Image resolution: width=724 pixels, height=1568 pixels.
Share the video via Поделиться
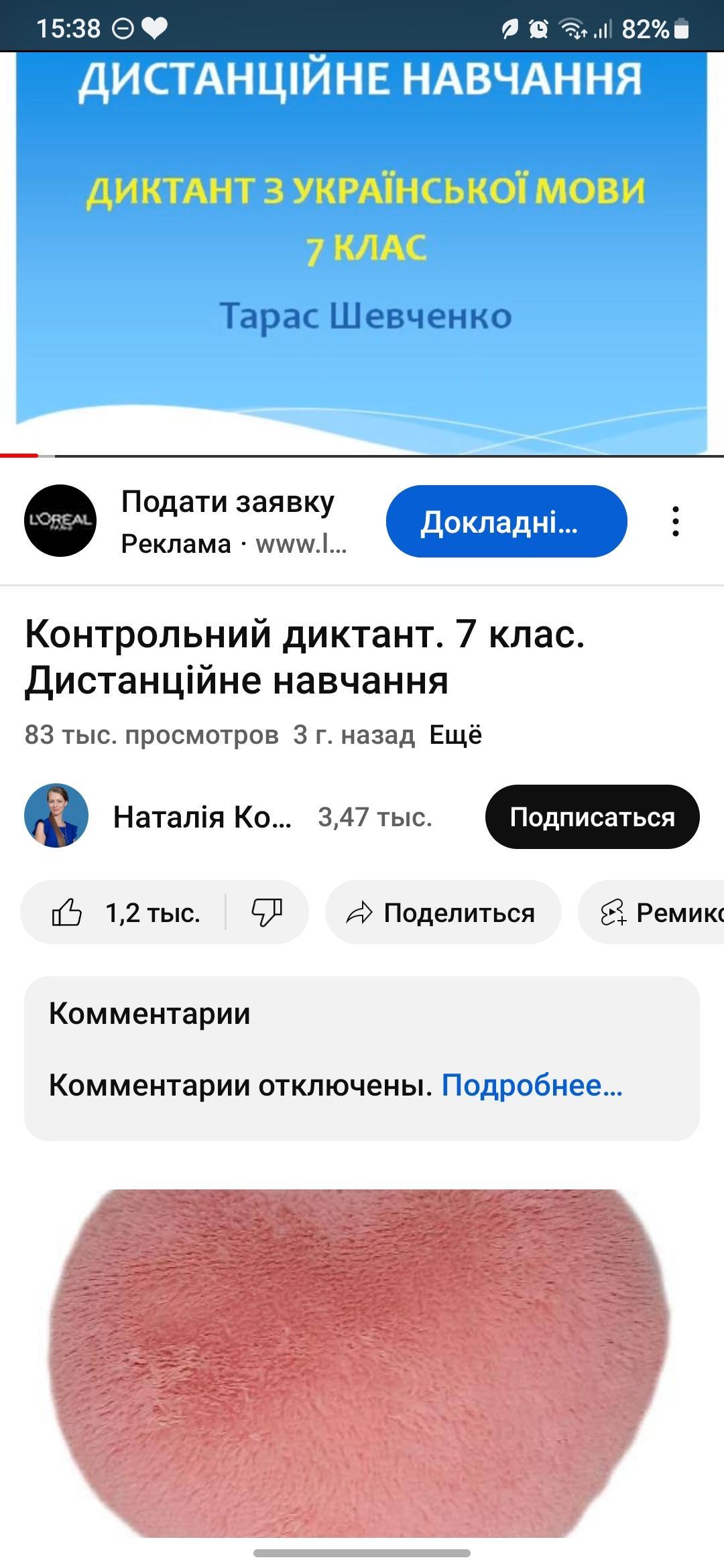(x=442, y=913)
